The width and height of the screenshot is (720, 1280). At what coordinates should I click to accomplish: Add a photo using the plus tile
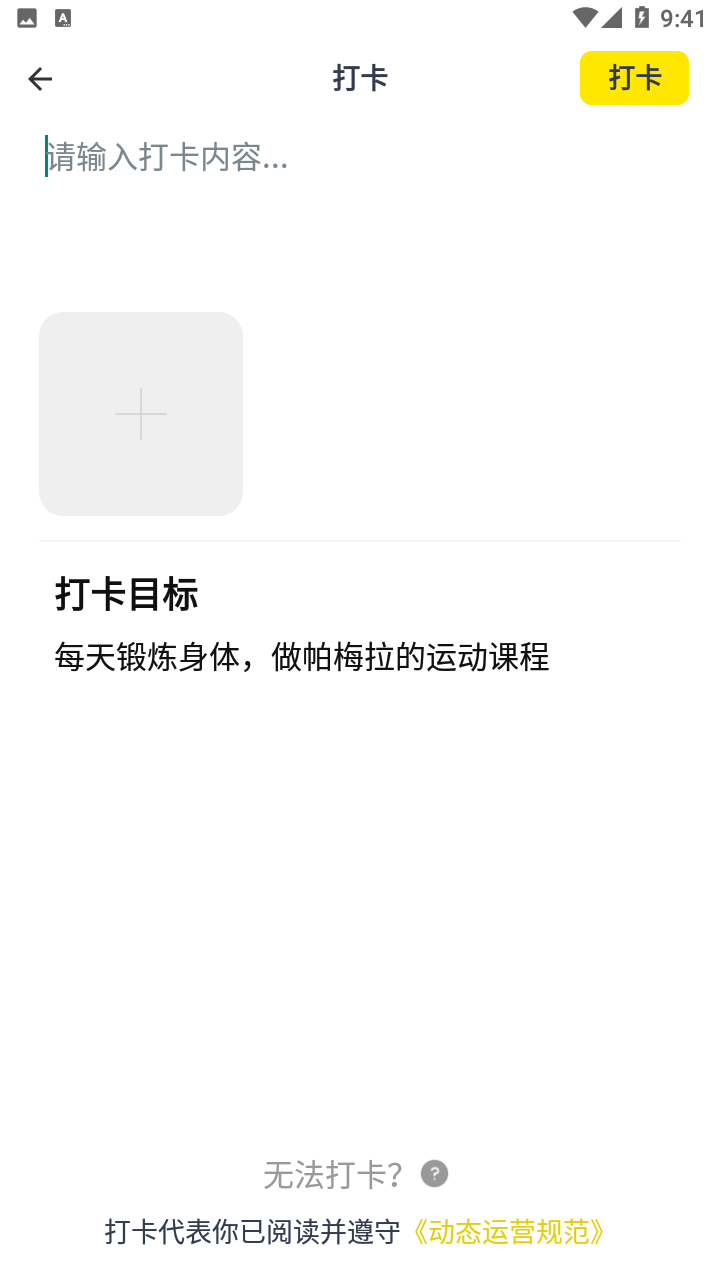click(141, 414)
